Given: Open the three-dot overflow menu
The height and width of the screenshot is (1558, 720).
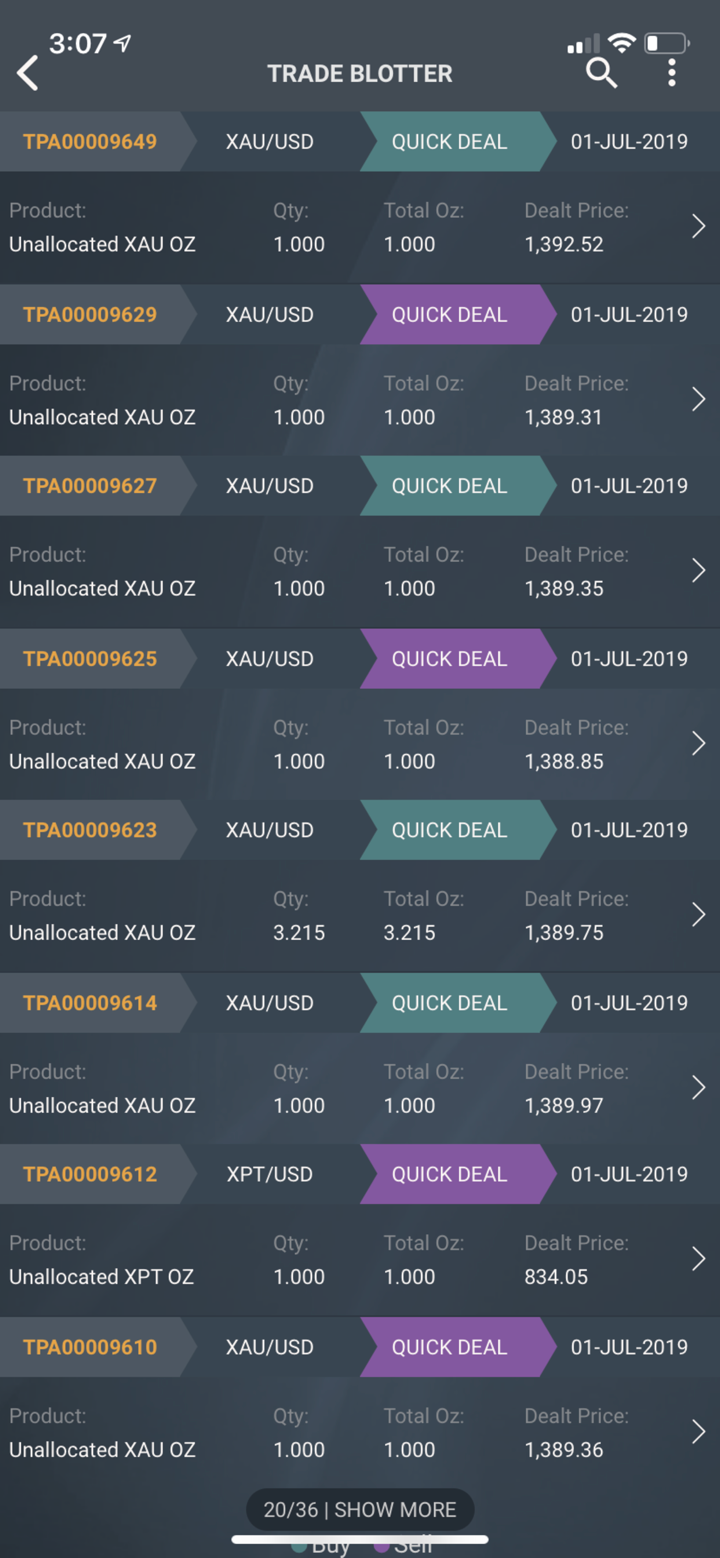Looking at the screenshot, I should tap(672, 72).
